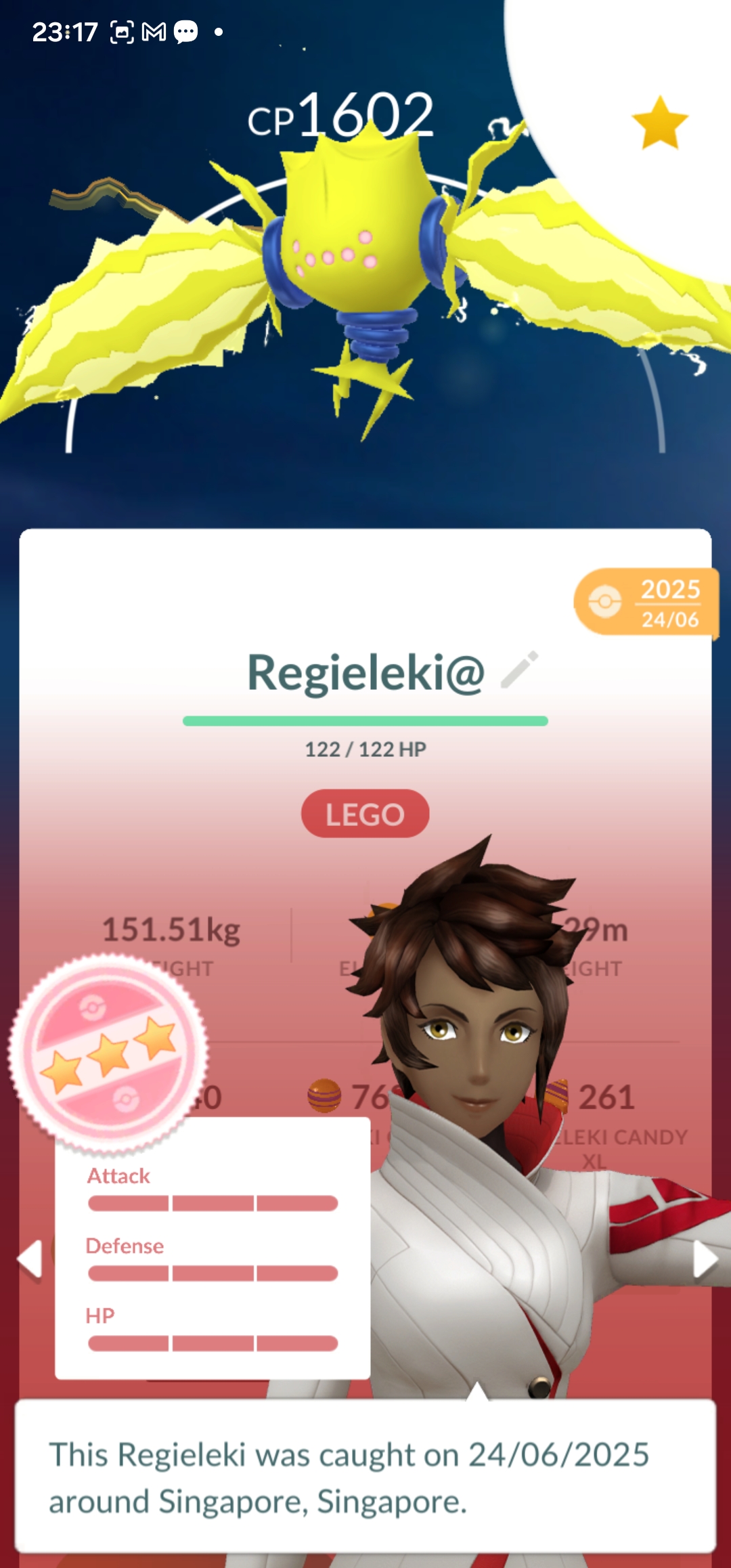Toggle the favorite star for Regieleki

pos(660,123)
